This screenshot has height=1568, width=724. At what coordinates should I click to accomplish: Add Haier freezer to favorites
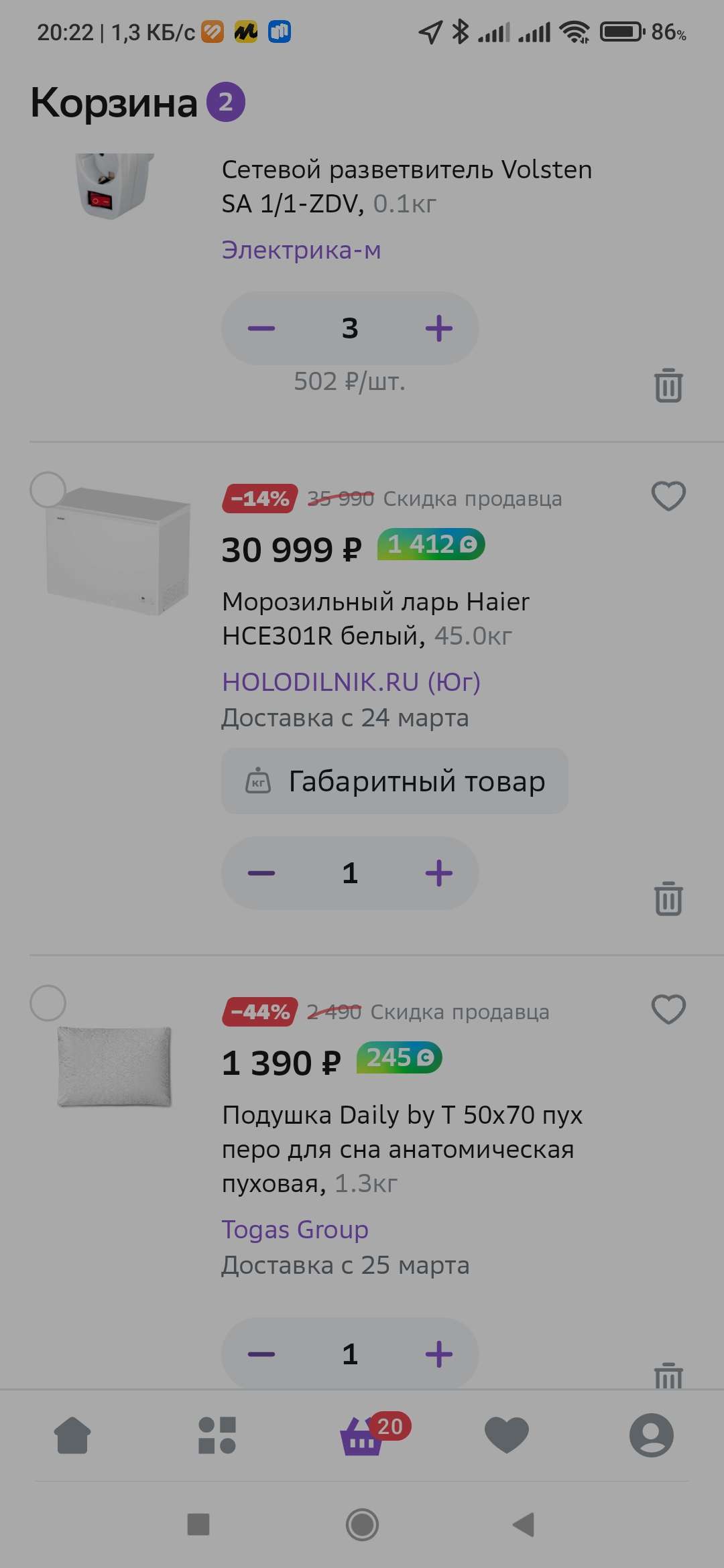tap(668, 497)
